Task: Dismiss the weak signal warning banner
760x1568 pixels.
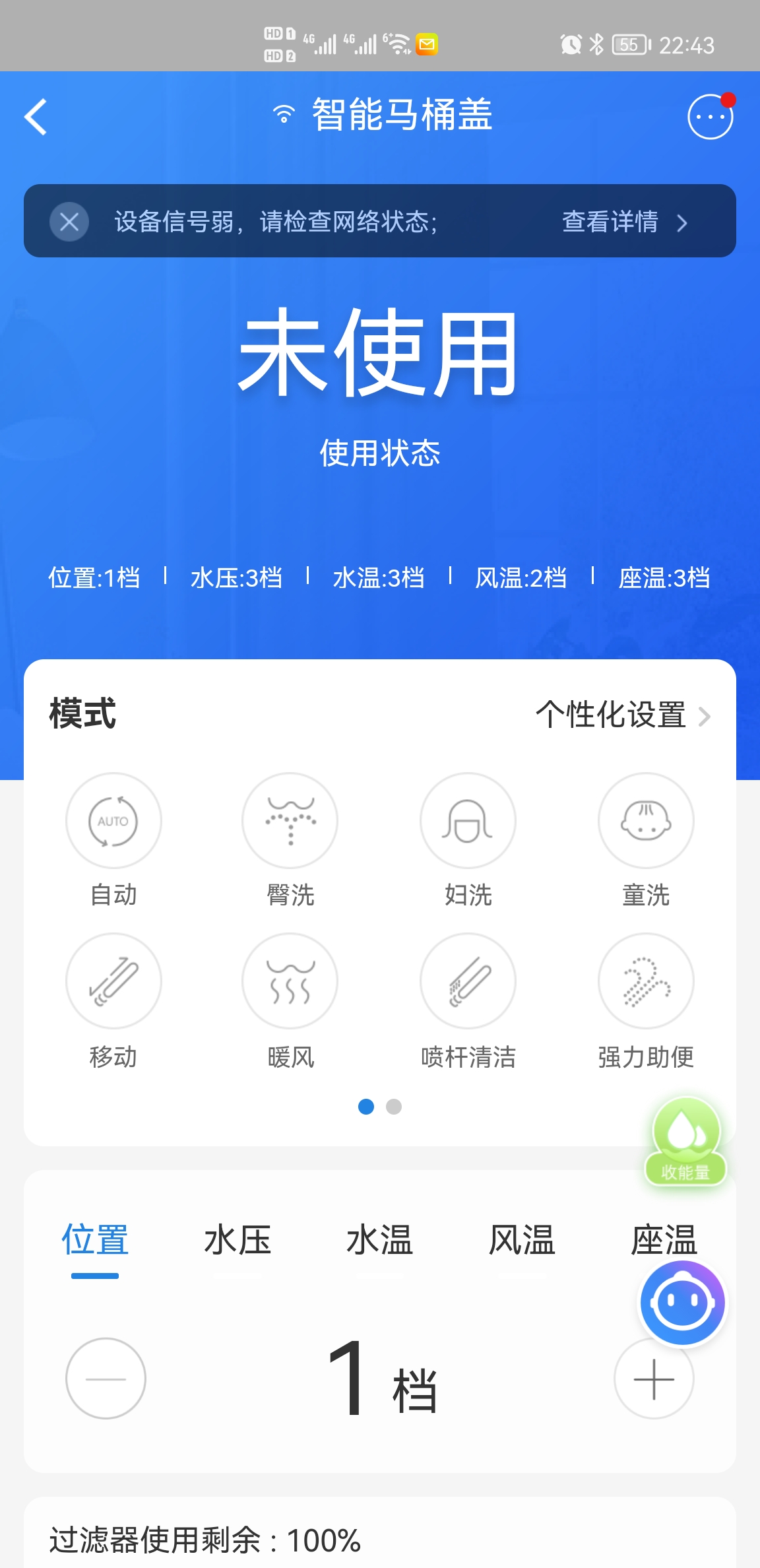Action: point(69,222)
